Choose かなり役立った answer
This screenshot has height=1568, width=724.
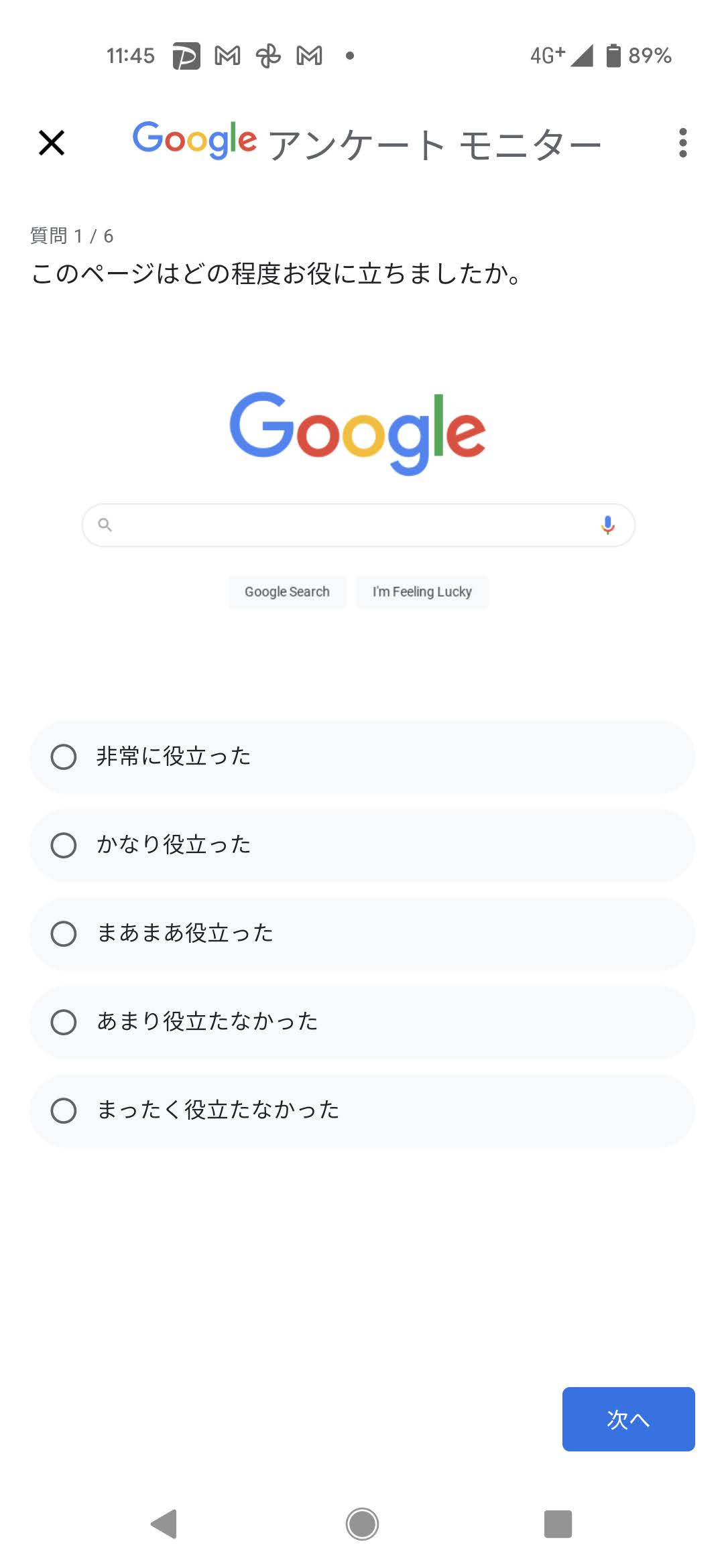(362, 846)
